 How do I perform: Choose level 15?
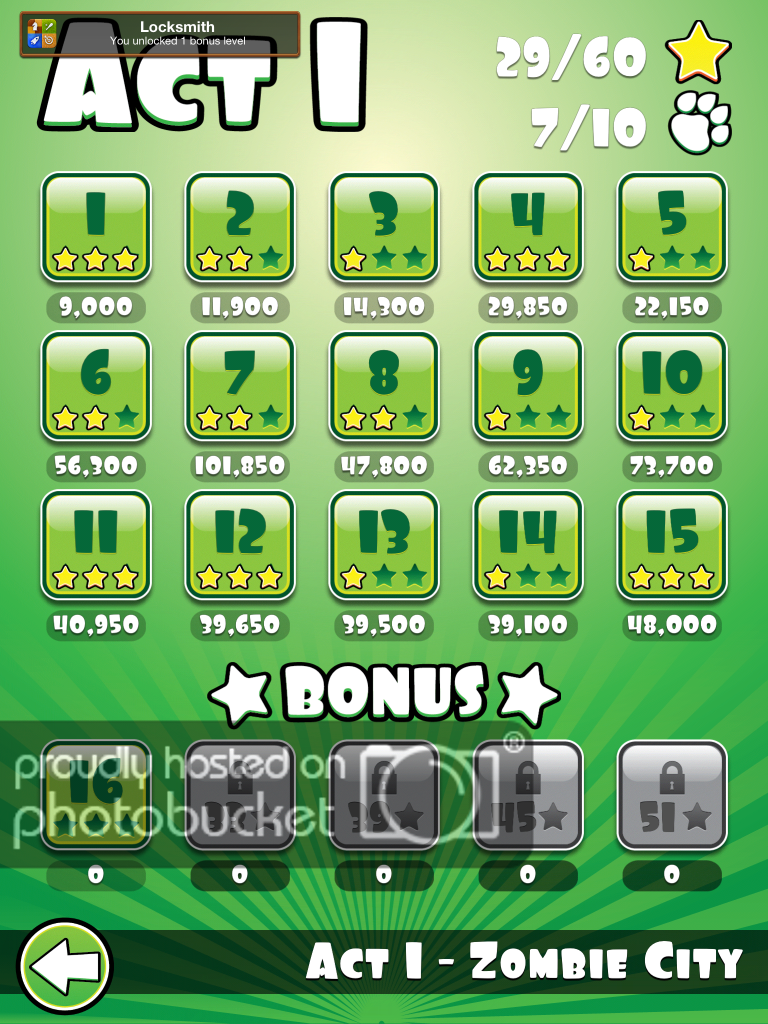(671, 545)
